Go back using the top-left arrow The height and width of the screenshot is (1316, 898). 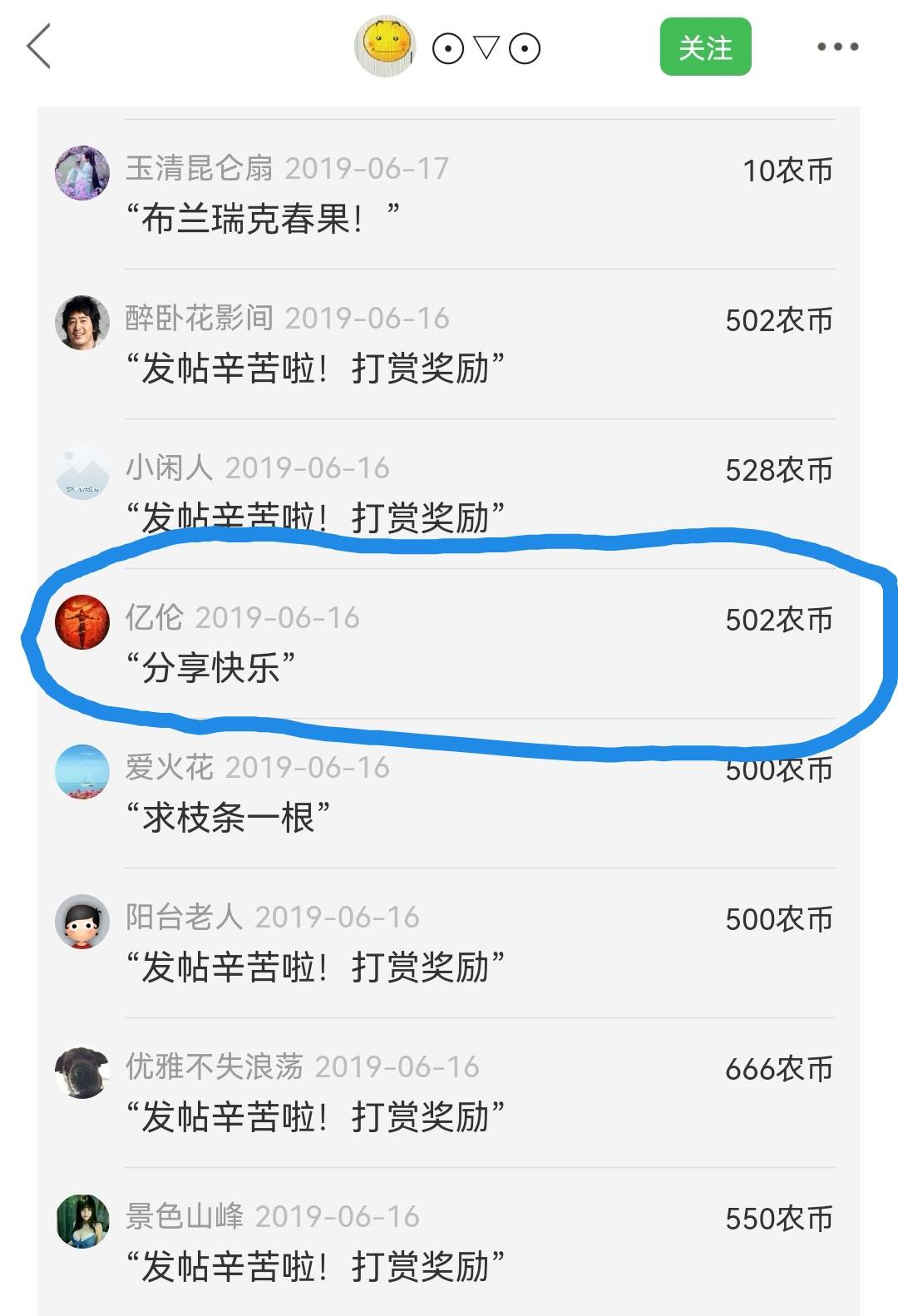tap(39, 47)
